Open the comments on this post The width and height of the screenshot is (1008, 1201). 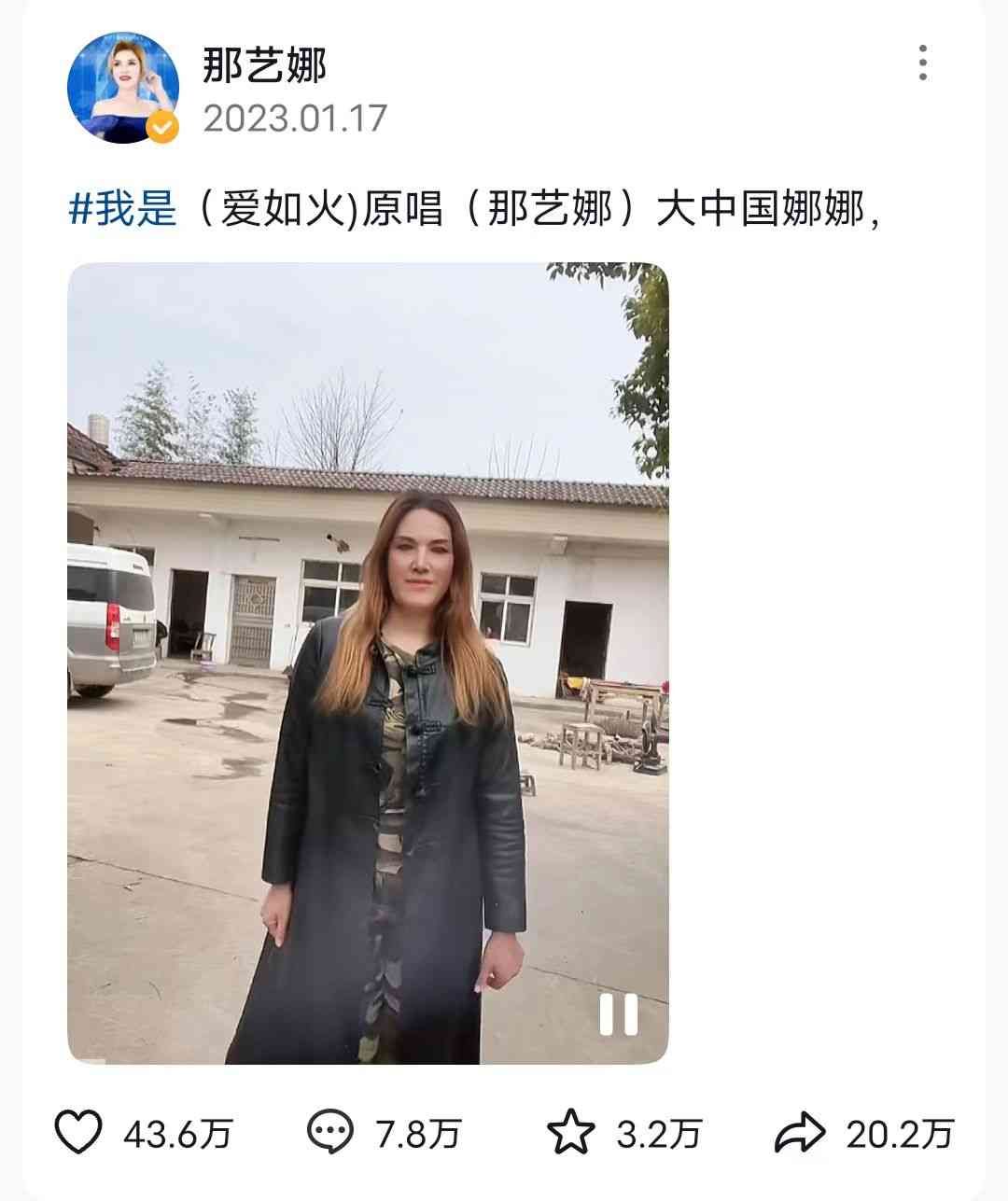329,1132
